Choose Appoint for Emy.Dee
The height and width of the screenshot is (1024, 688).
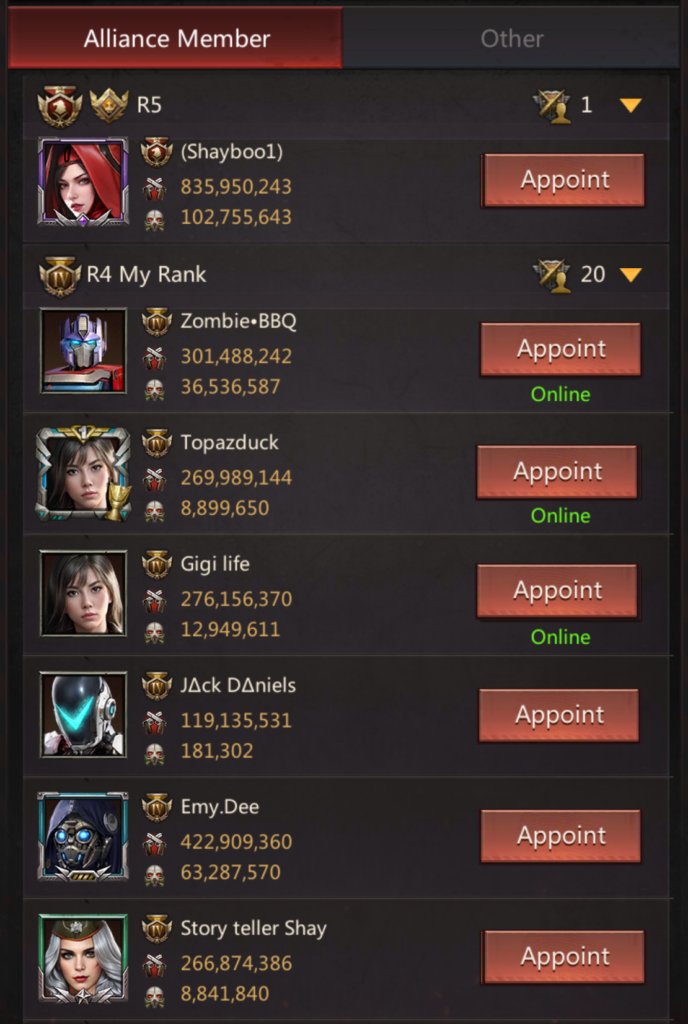(560, 836)
